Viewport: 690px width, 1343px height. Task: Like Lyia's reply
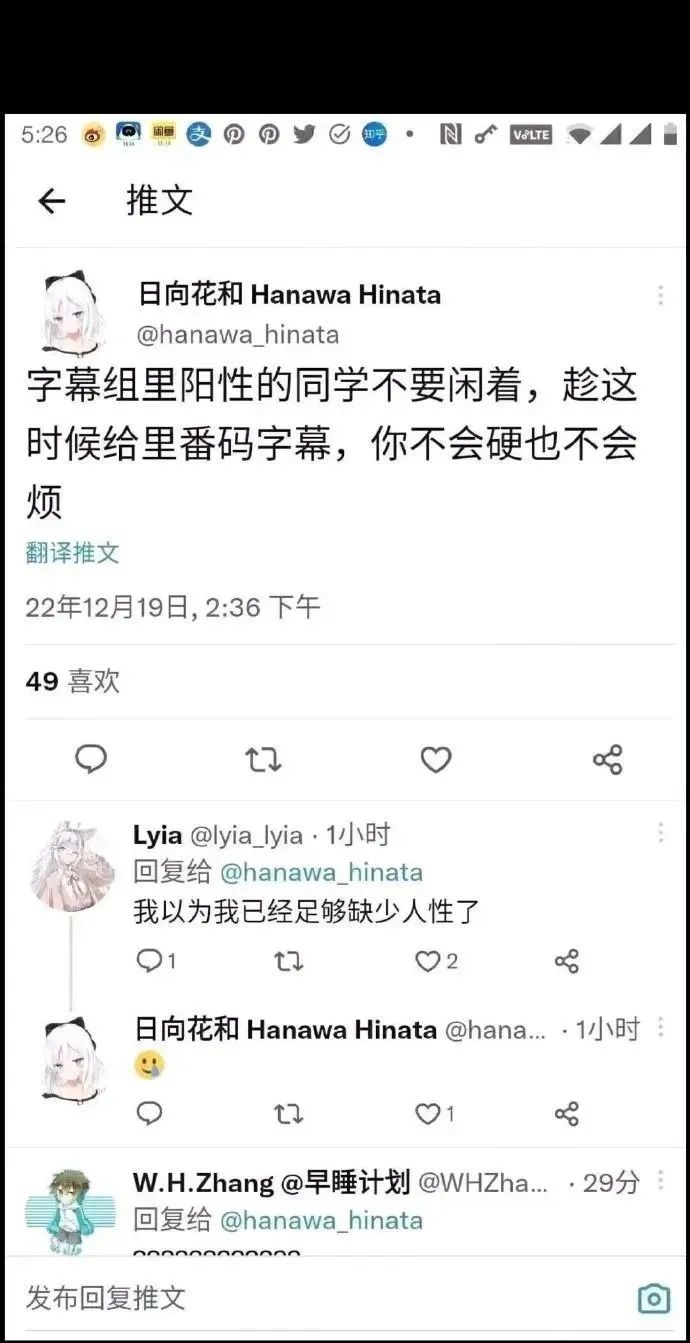(x=428, y=961)
